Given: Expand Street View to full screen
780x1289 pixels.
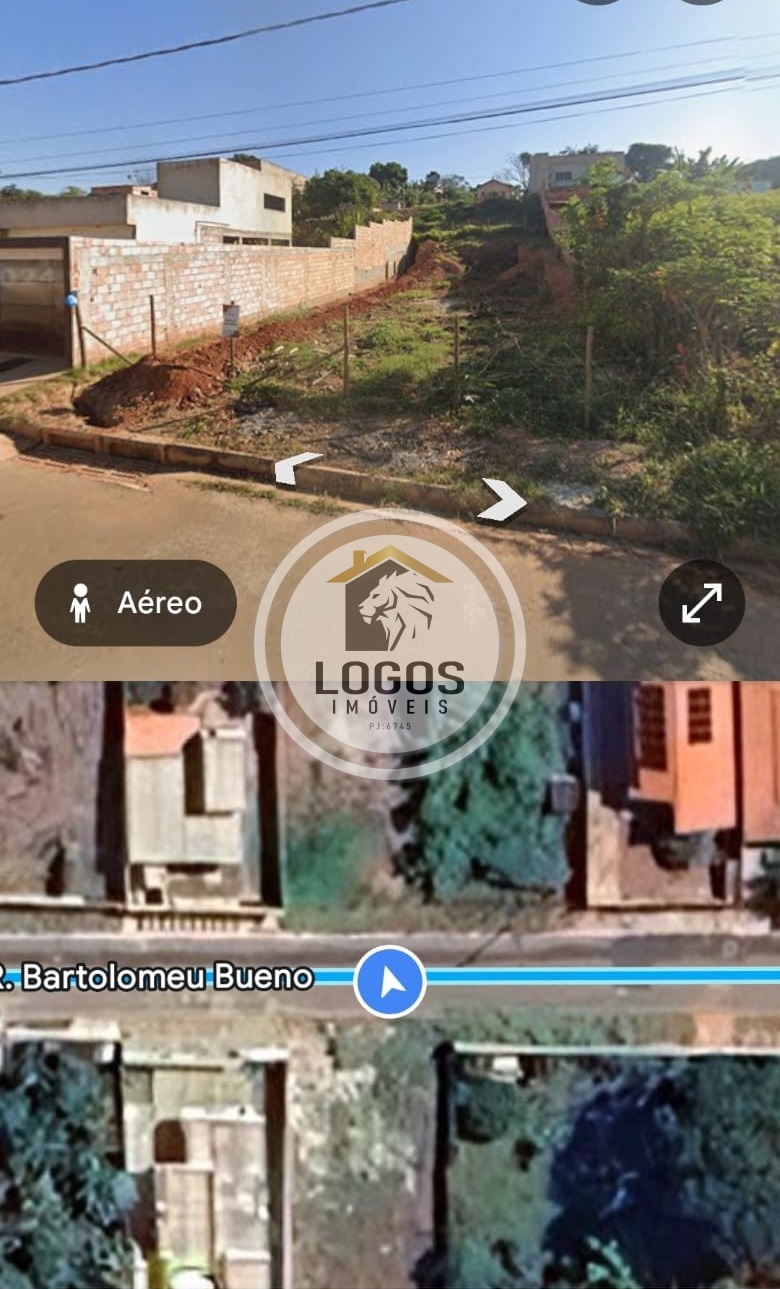Looking at the screenshot, I should click(x=701, y=603).
